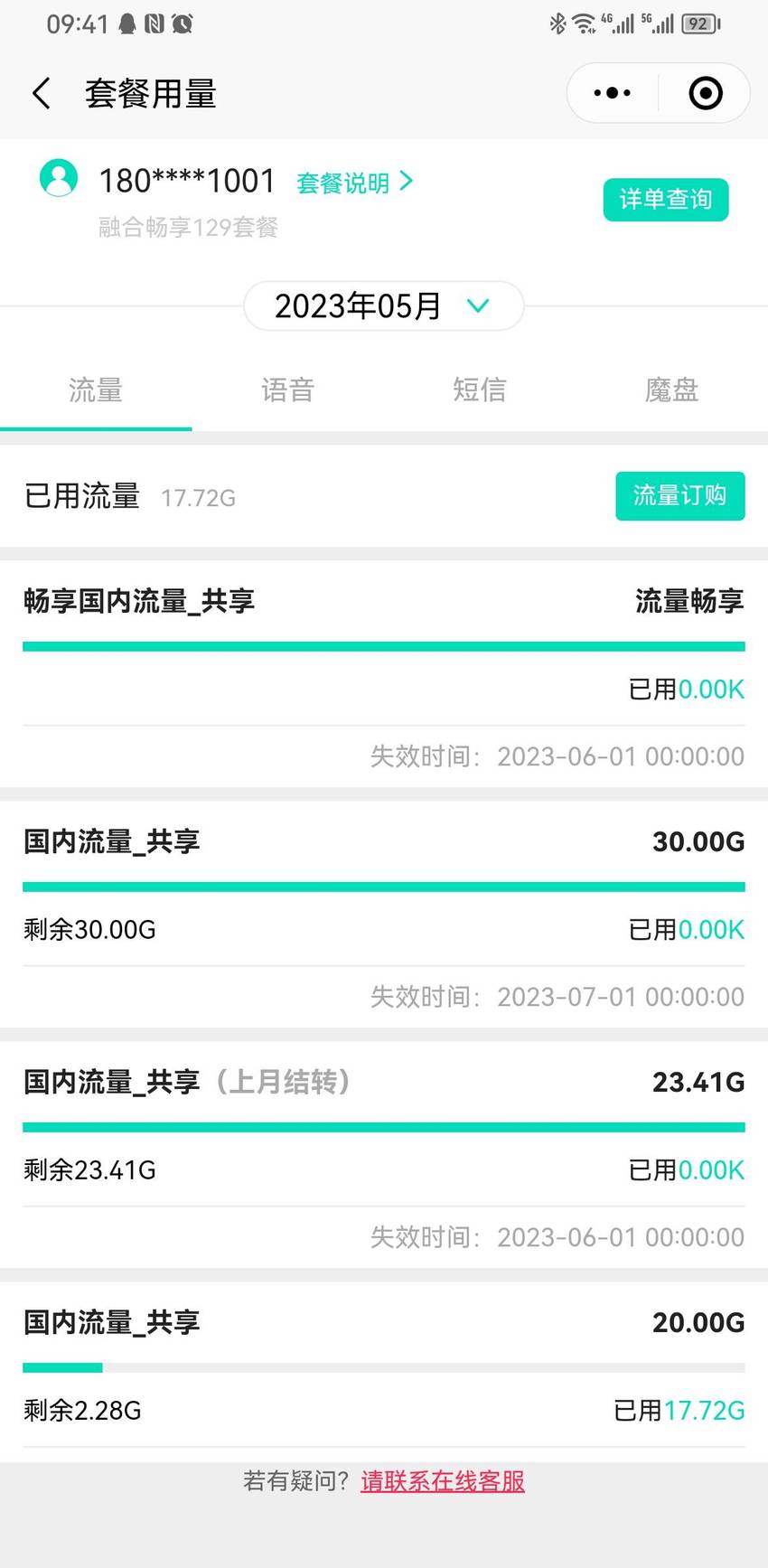Switch to the 魔盘 tab
This screenshot has height=1568, width=768.
pyautogui.click(x=672, y=390)
